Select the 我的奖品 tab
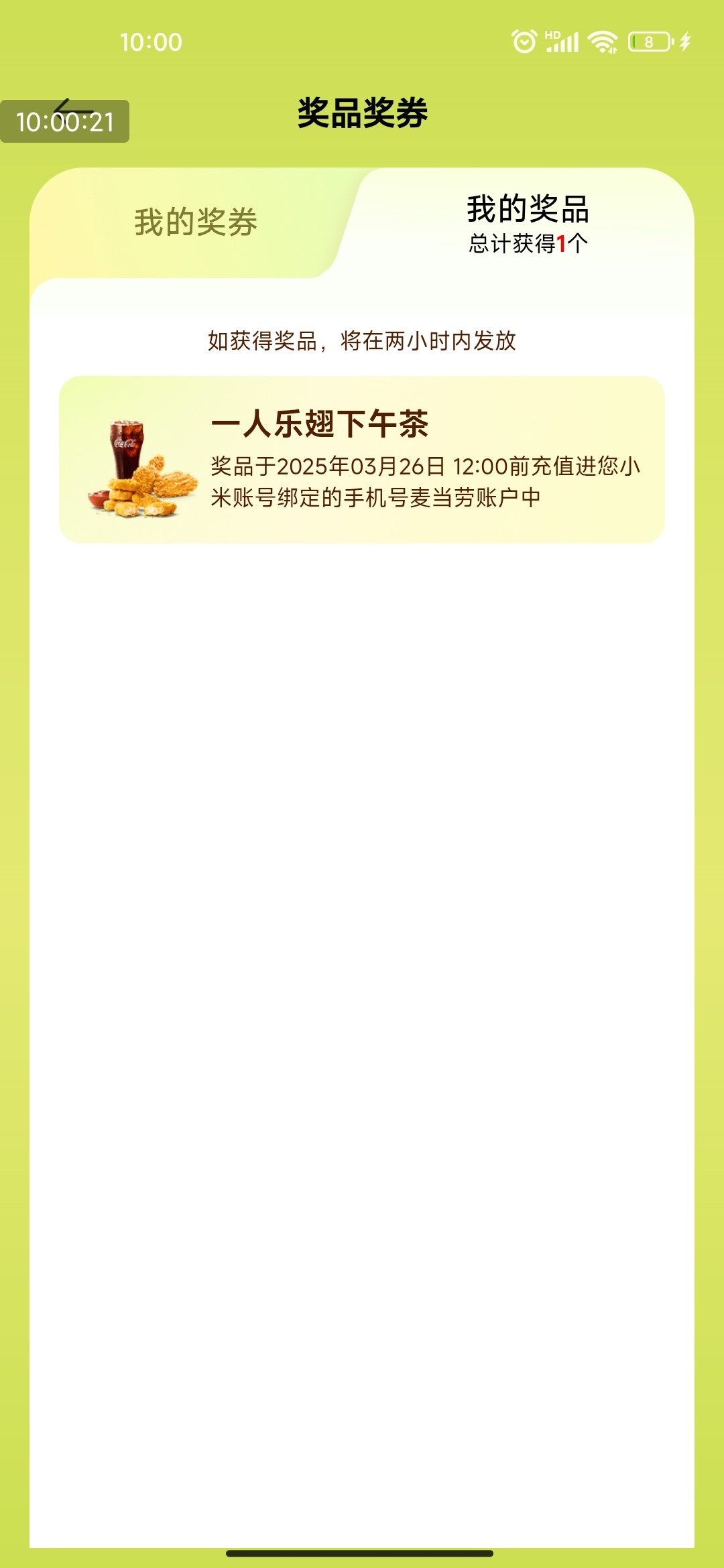 click(x=528, y=223)
